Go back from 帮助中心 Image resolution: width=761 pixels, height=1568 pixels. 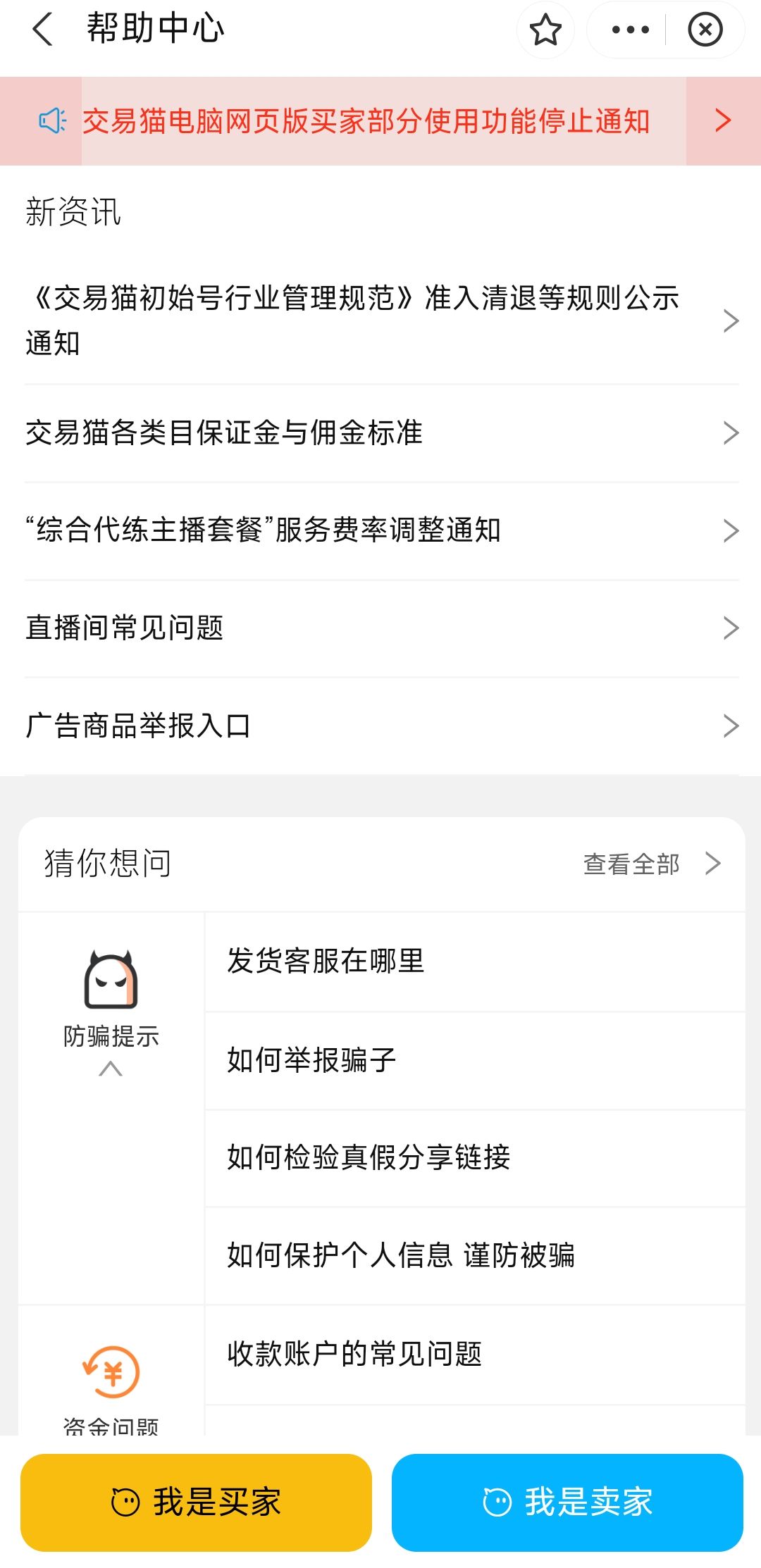pos(44,30)
